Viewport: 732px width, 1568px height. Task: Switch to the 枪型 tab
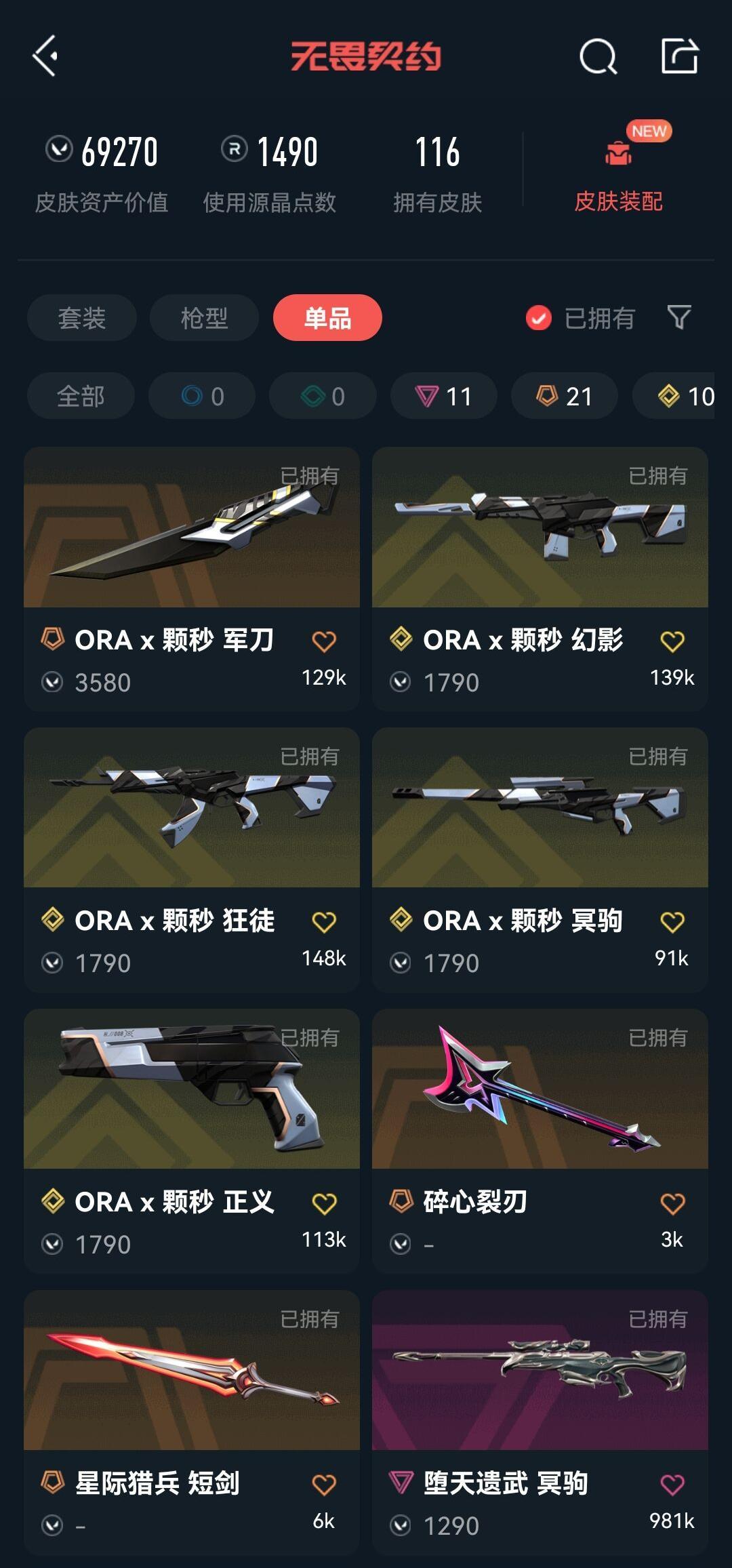[204, 317]
